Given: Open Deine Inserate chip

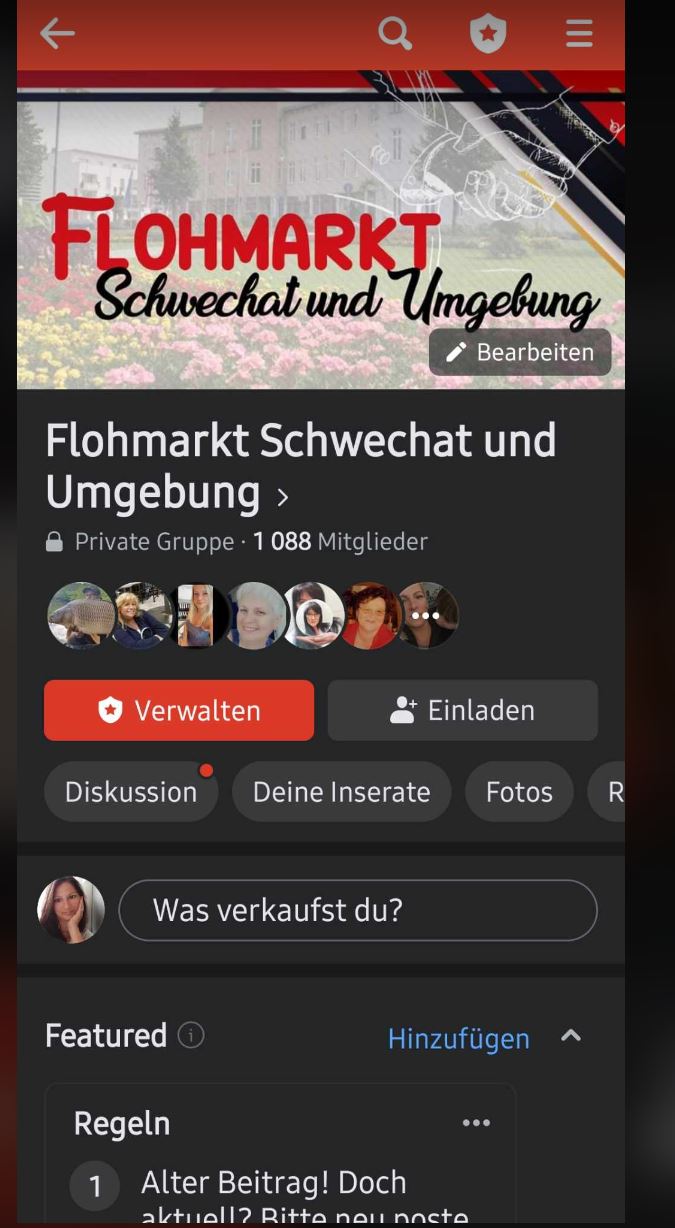Looking at the screenshot, I should coord(341,792).
